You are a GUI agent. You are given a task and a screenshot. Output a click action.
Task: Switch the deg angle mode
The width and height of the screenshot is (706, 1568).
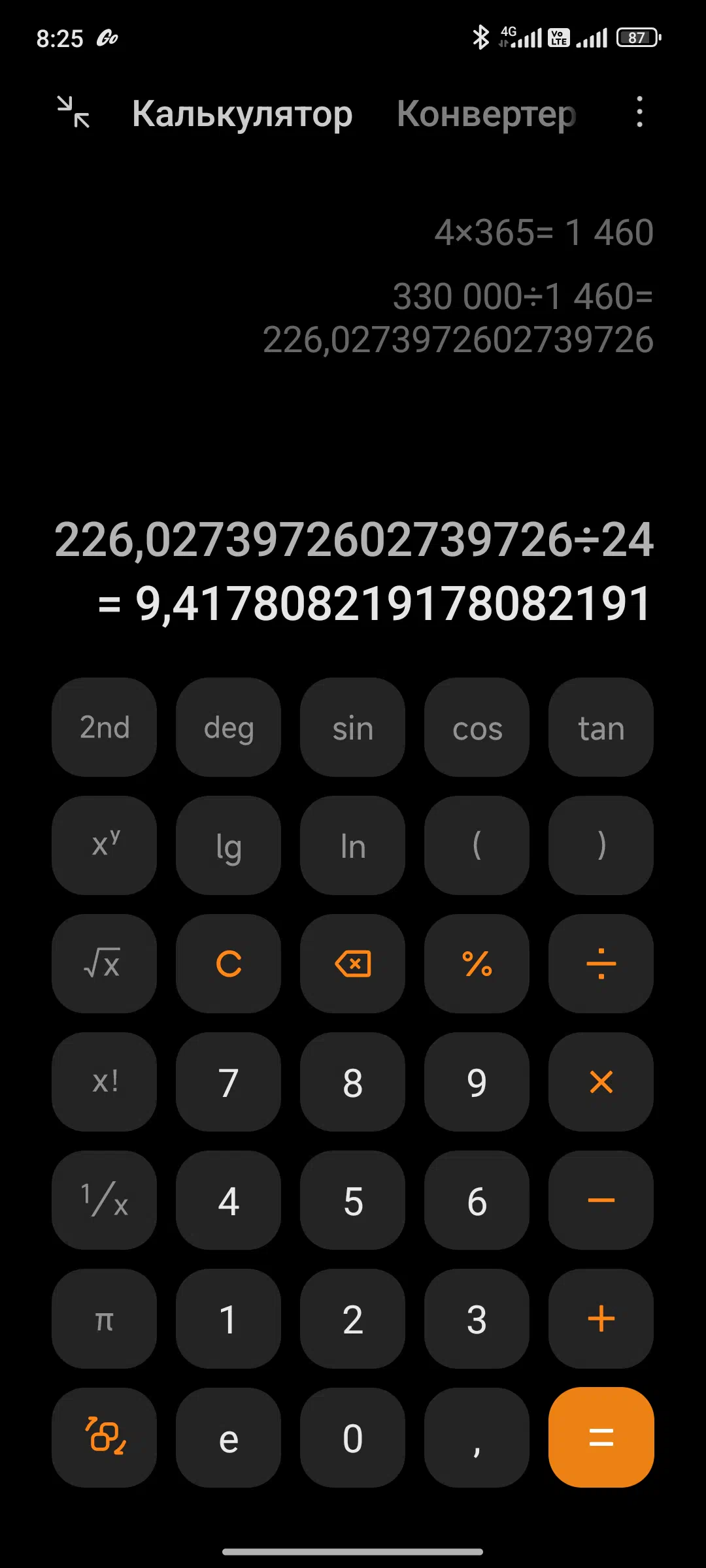[229, 727]
